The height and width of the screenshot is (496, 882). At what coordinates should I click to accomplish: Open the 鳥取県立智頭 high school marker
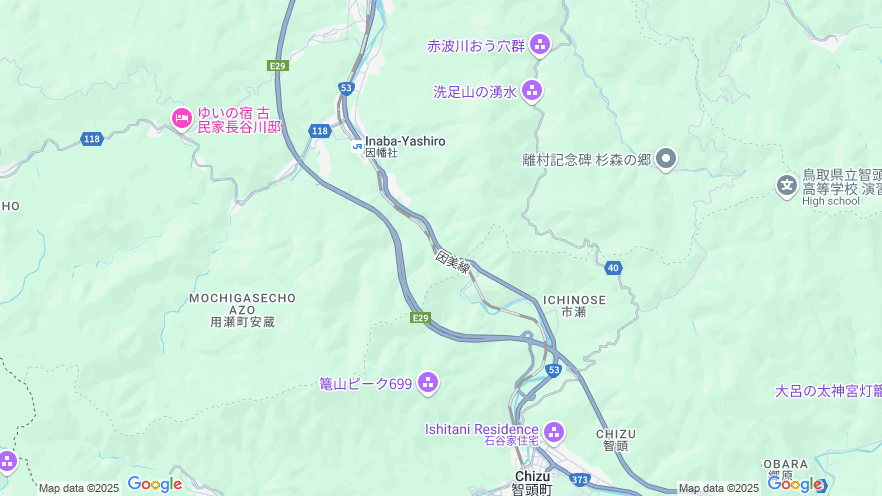tap(787, 185)
